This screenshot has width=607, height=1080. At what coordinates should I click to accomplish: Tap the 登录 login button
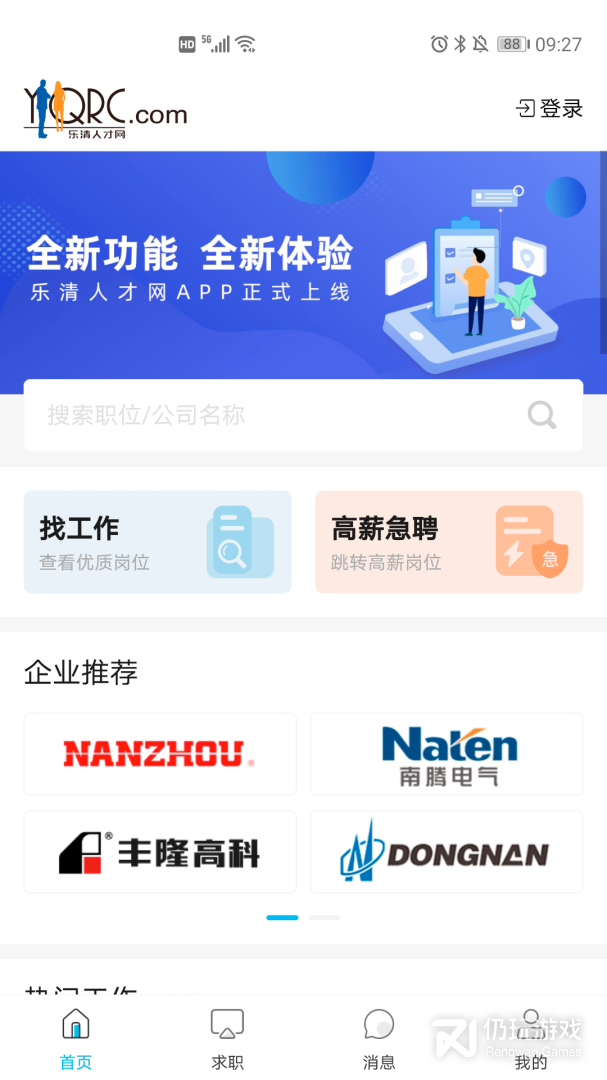549,109
